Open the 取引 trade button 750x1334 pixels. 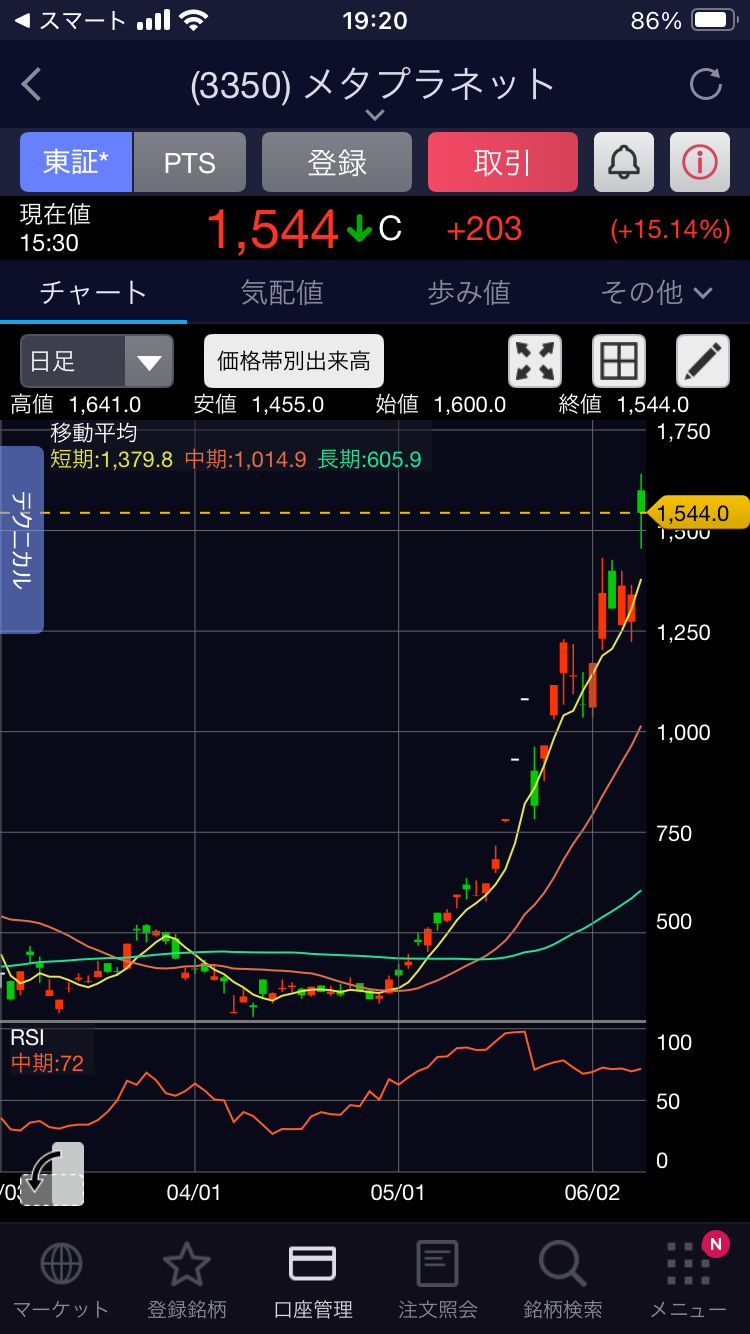502,162
